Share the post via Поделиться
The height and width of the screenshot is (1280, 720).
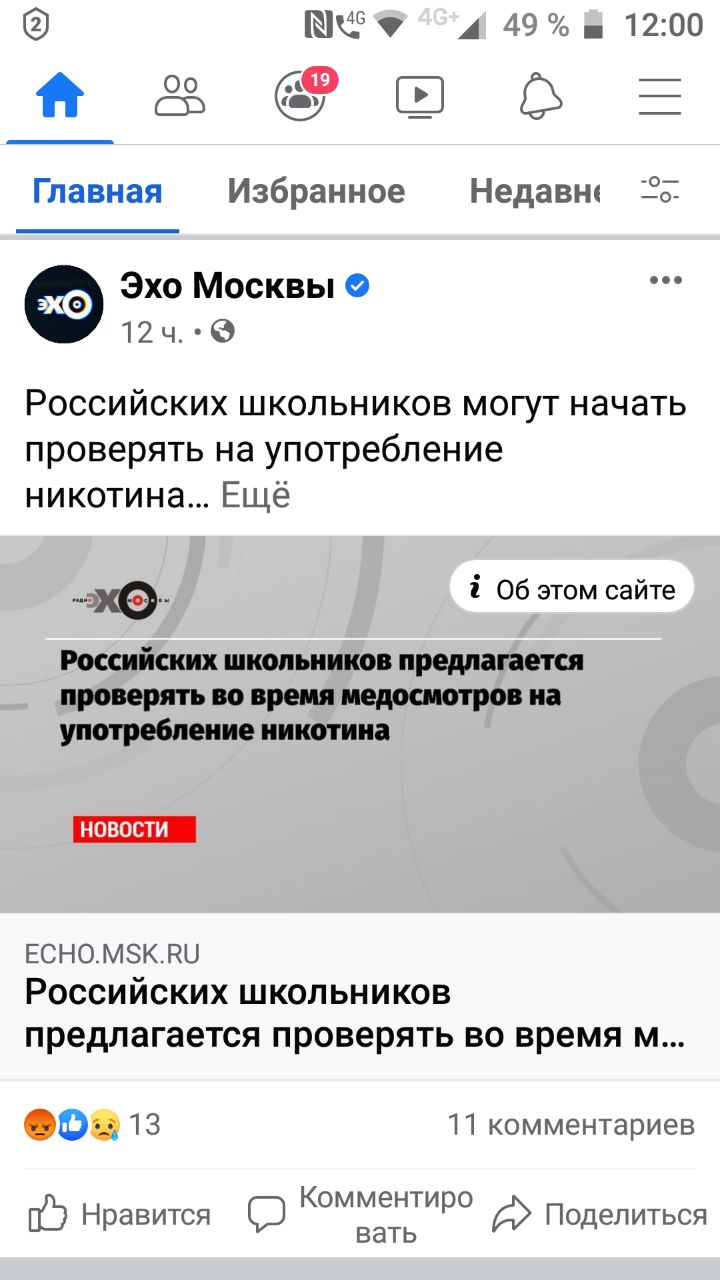[600, 1215]
